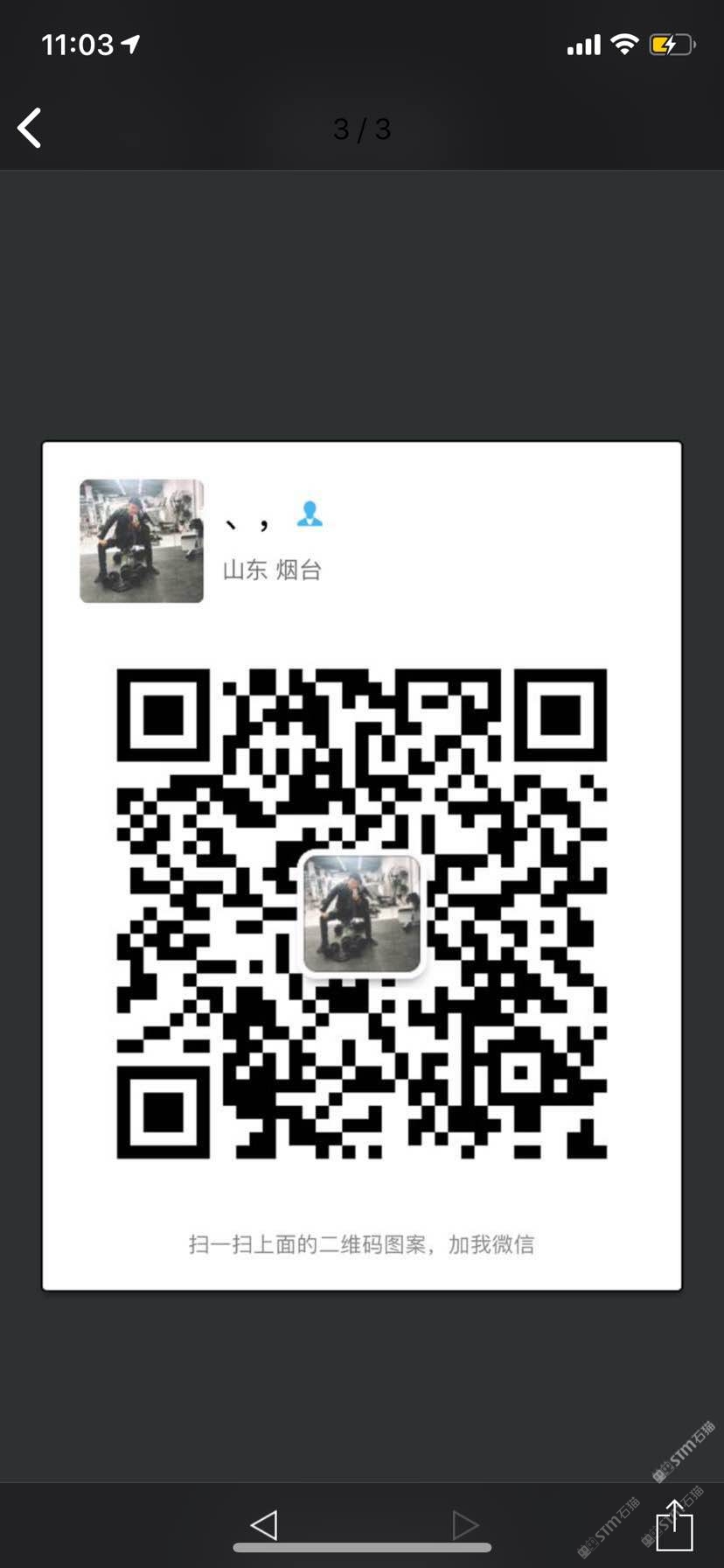Show the previous image with the left triangle
The height and width of the screenshot is (1568, 724).
[264, 1525]
